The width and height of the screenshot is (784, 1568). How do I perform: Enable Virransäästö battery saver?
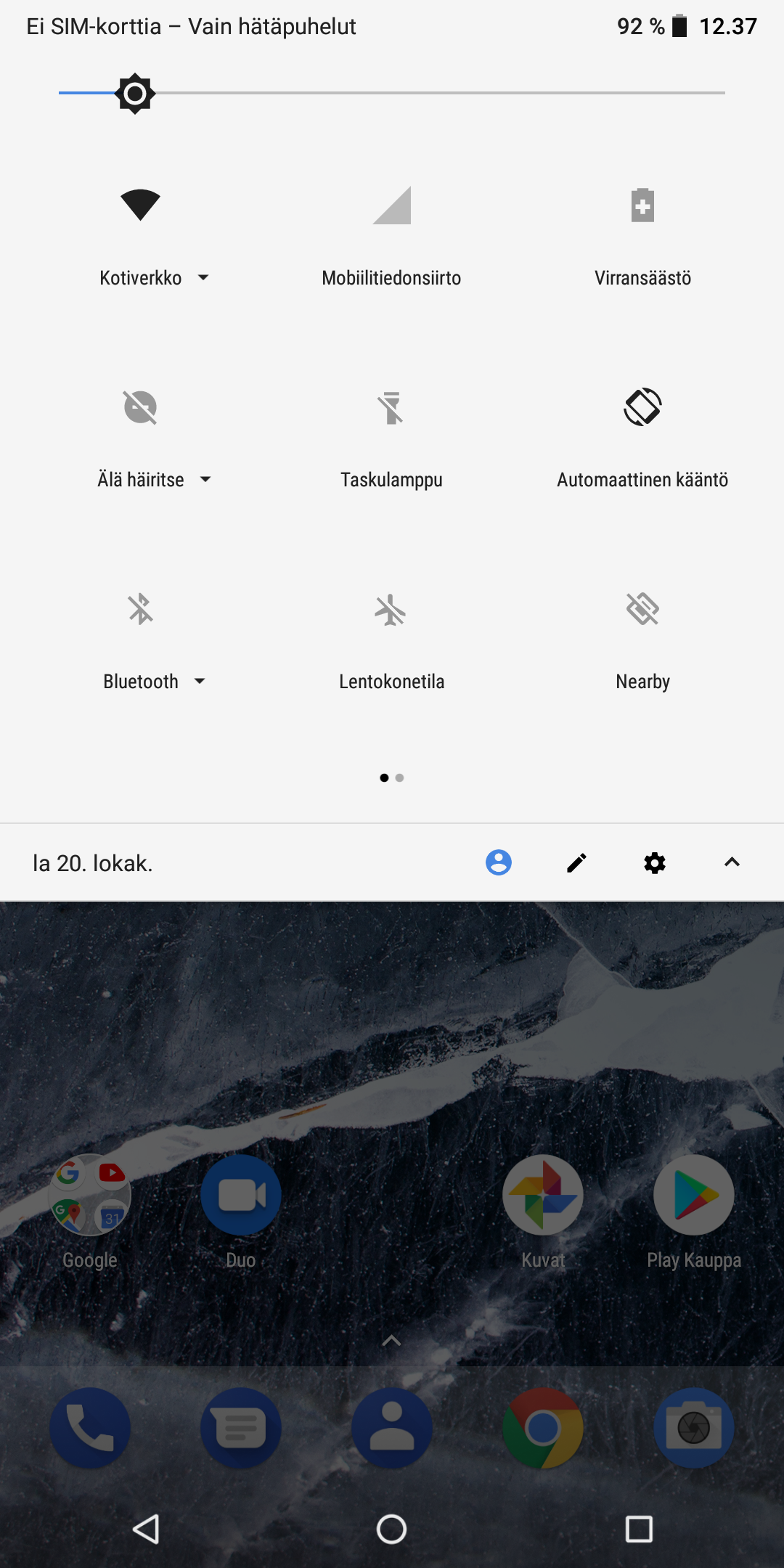[x=642, y=205]
